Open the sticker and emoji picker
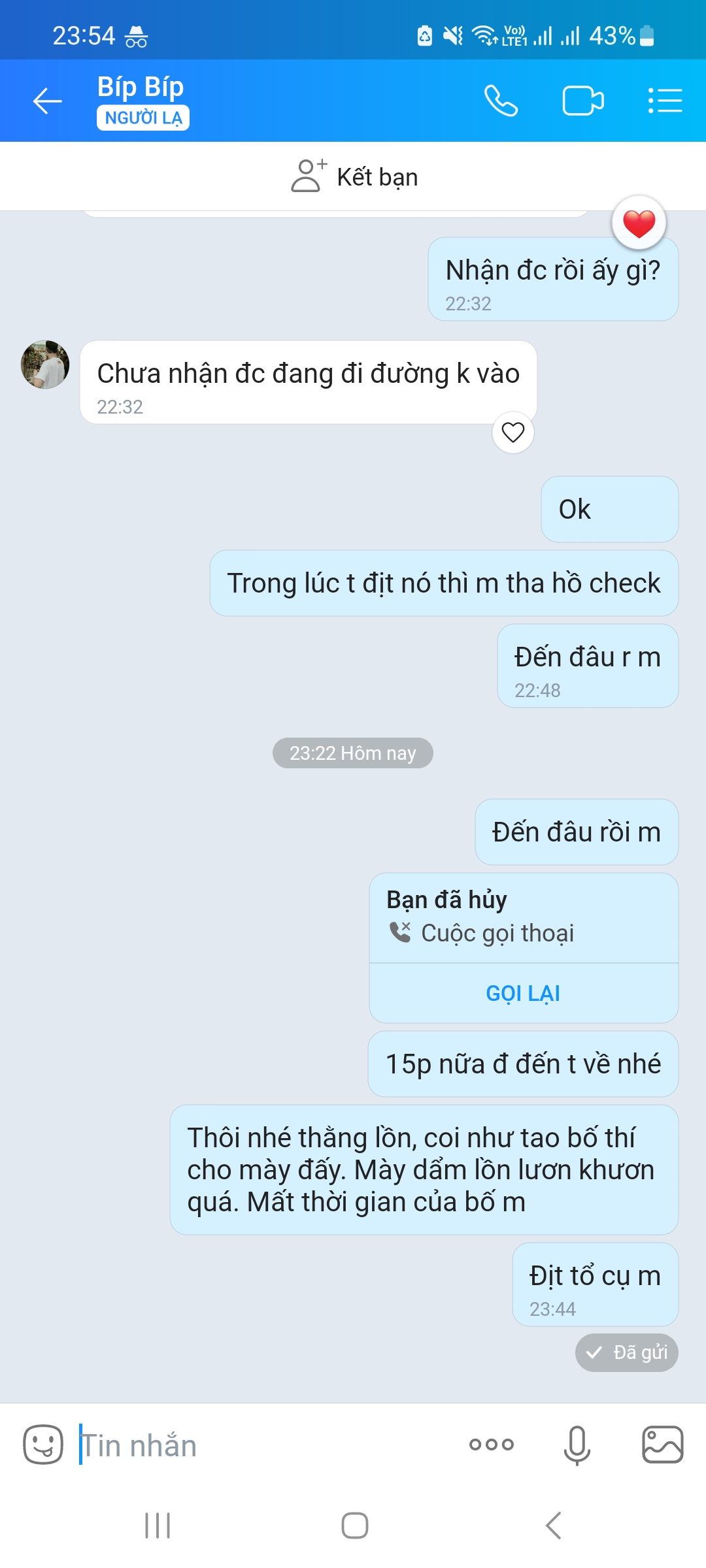706x1568 pixels. coord(43,1445)
